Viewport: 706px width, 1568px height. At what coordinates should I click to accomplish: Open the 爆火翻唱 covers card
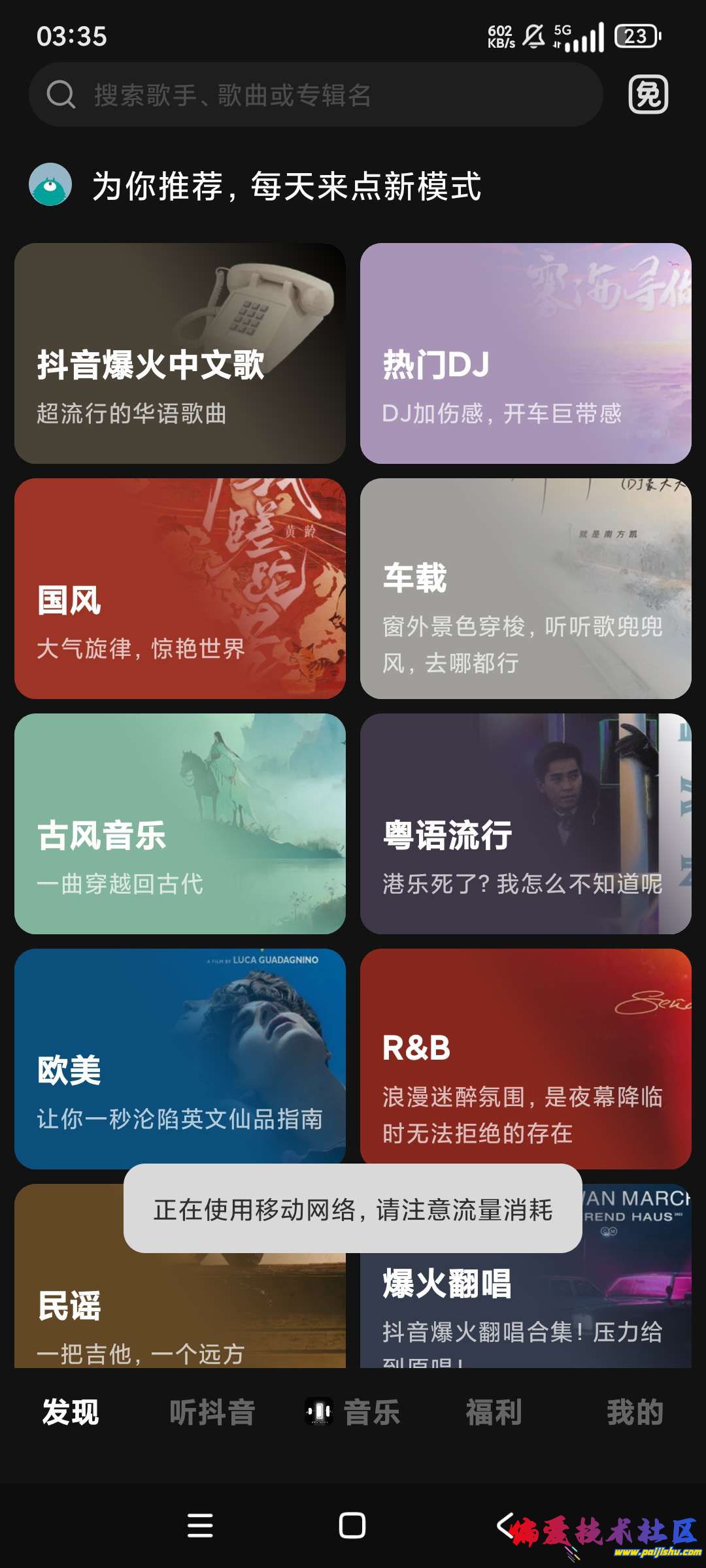pos(526,1307)
